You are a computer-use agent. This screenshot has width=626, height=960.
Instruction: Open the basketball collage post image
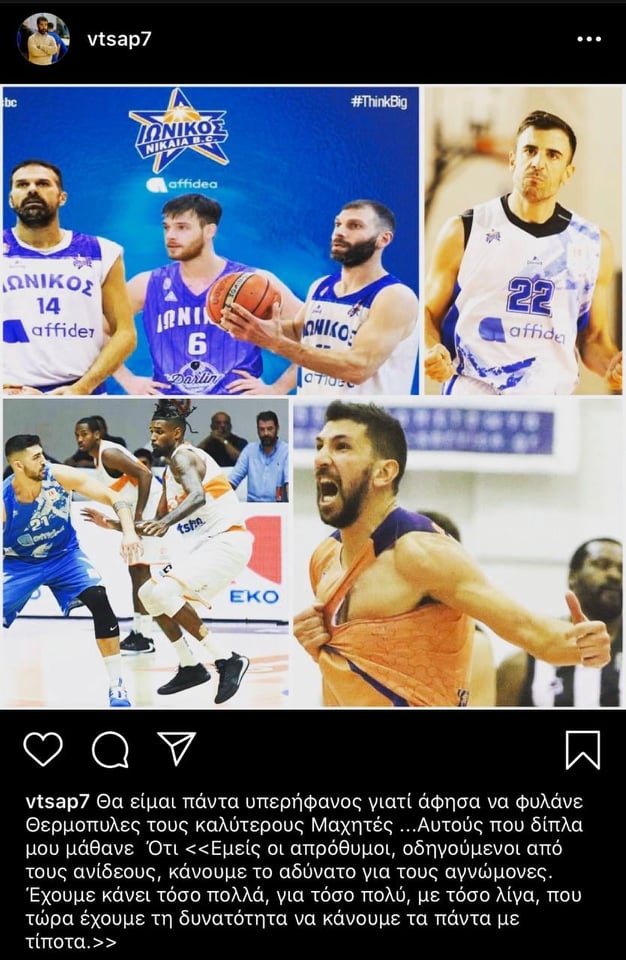click(x=312, y=397)
